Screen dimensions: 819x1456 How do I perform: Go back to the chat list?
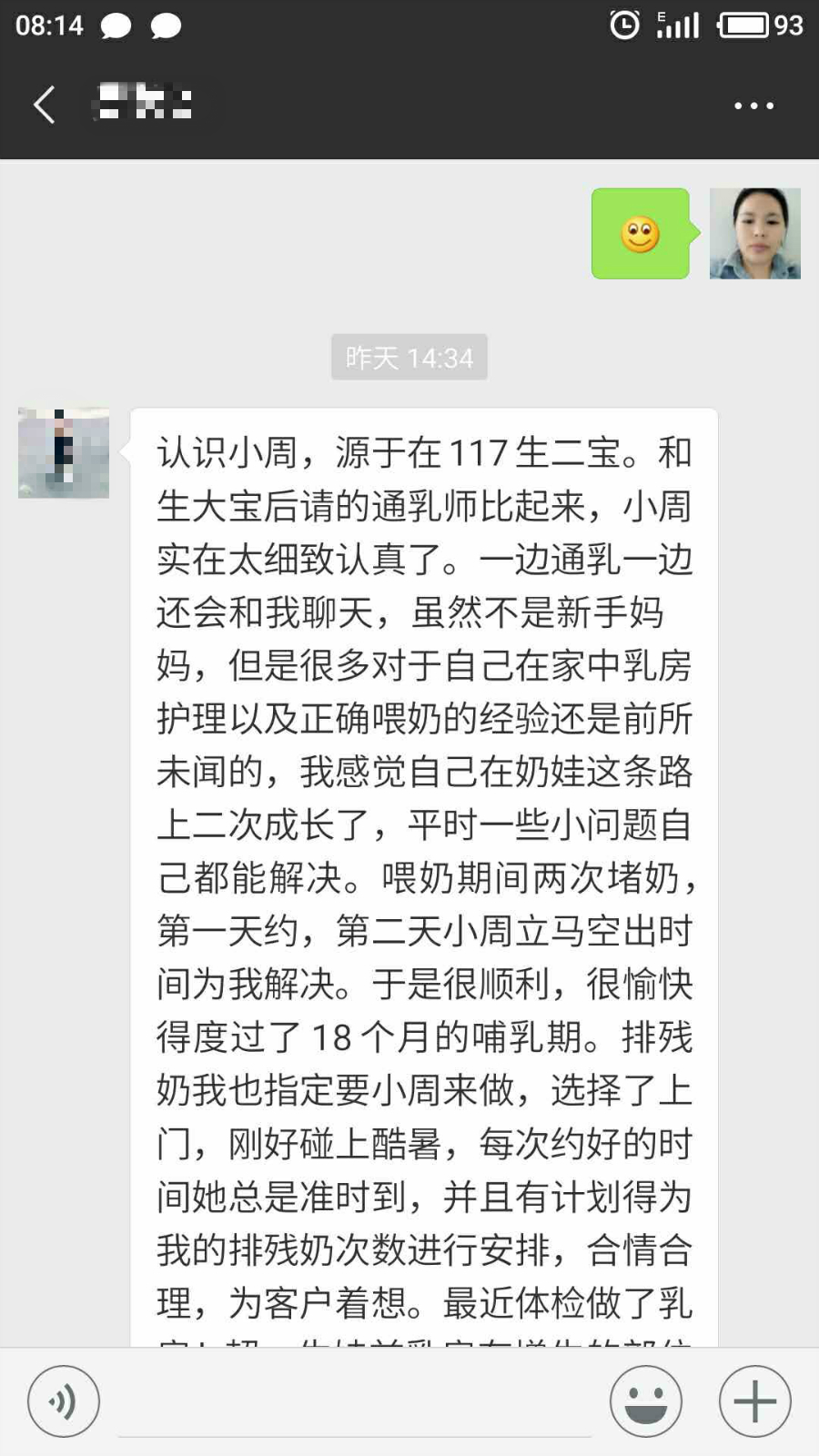coord(44,105)
